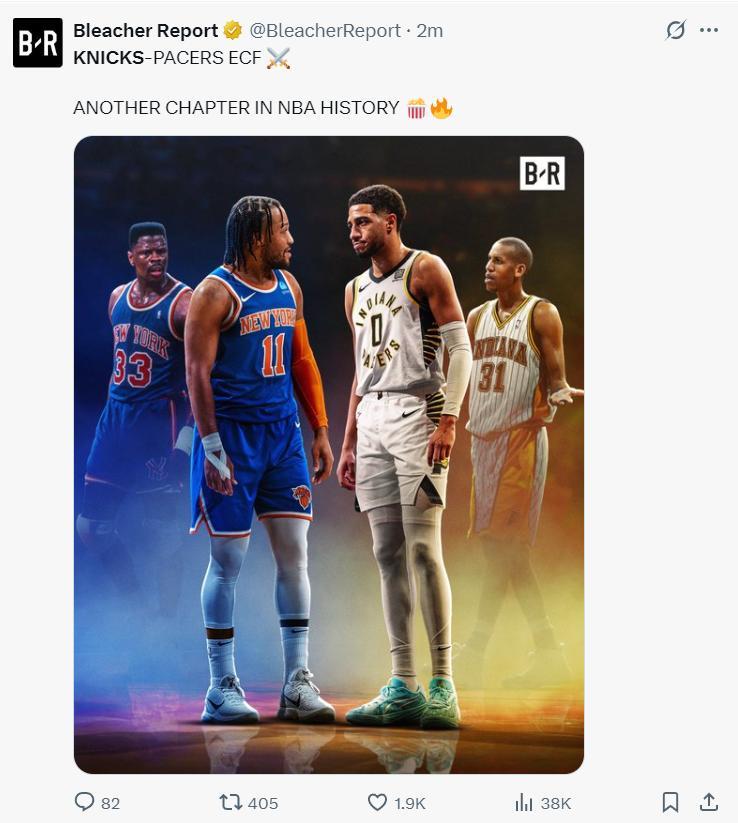Image resolution: width=738 pixels, height=823 pixels.
Task: Open the Knicks-Pacers post image
Action: click(x=328, y=455)
